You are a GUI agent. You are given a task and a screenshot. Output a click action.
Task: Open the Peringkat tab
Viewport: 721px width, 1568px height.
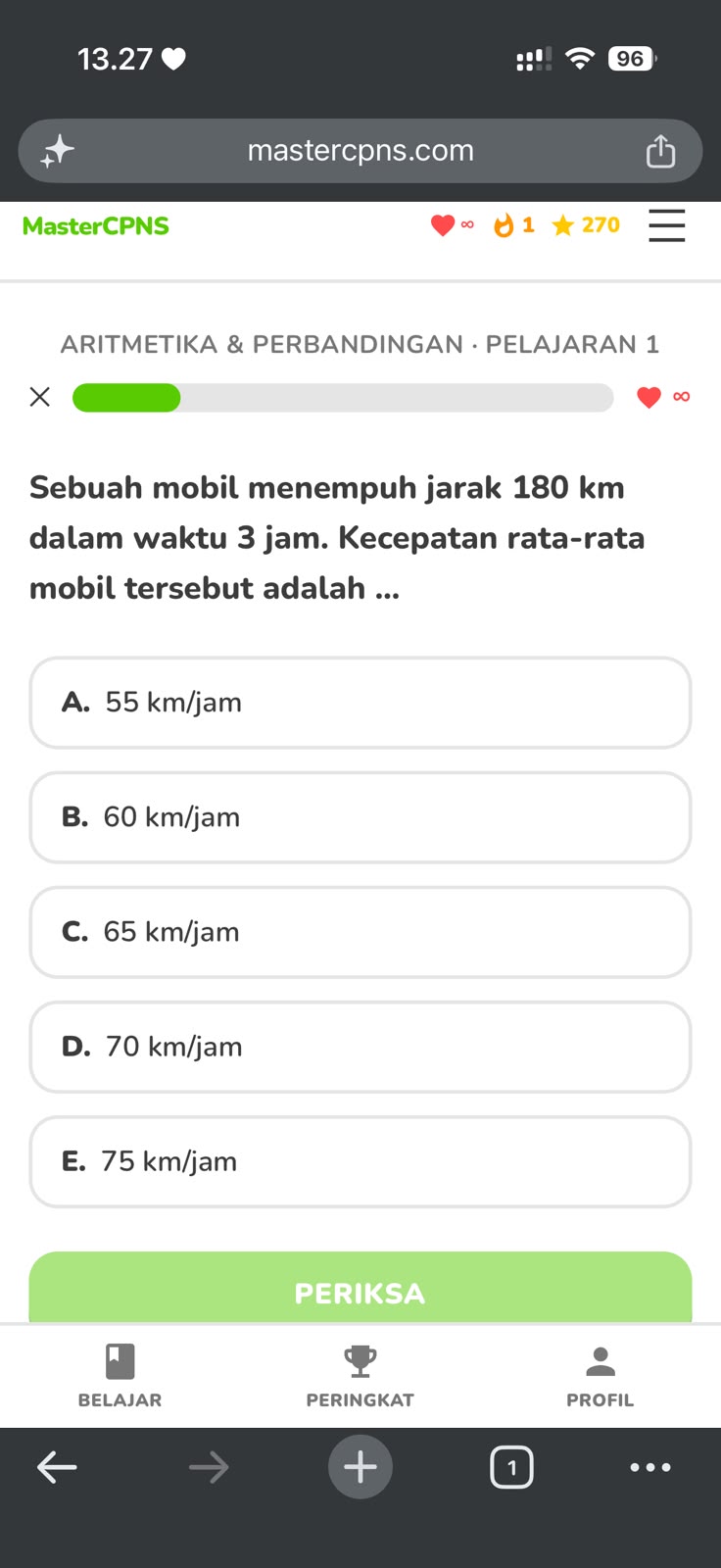pos(360,1376)
